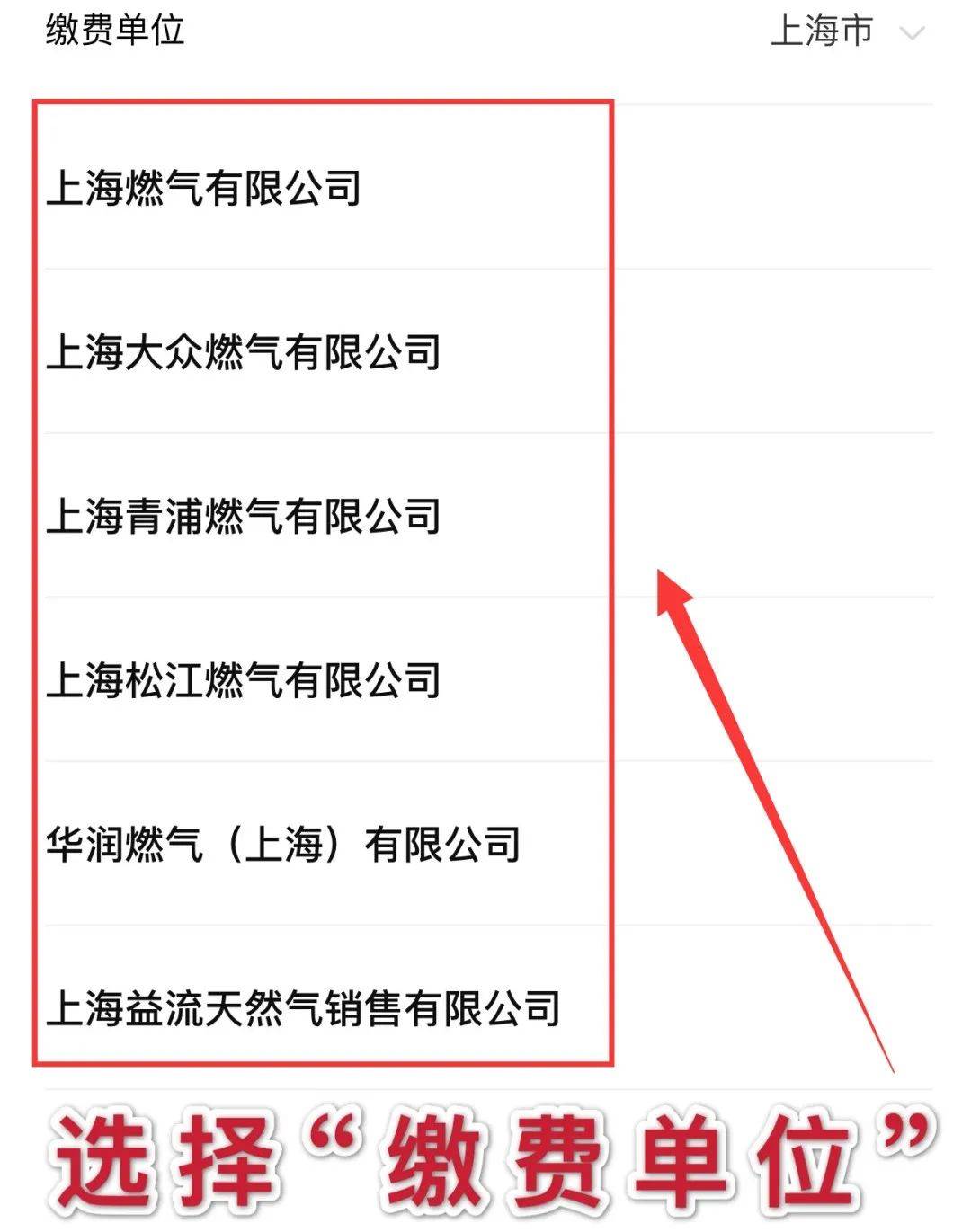Open the 上海市 city dropdown
Image resolution: width=971 pixels, height=1232 pixels.
(x=845, y=32)
